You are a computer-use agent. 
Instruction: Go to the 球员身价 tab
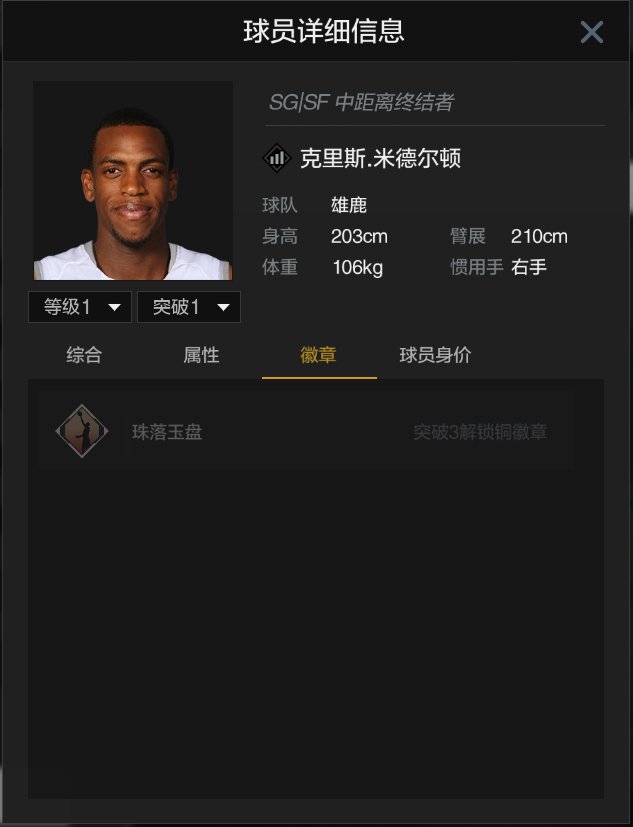click(x=435, y=355)
